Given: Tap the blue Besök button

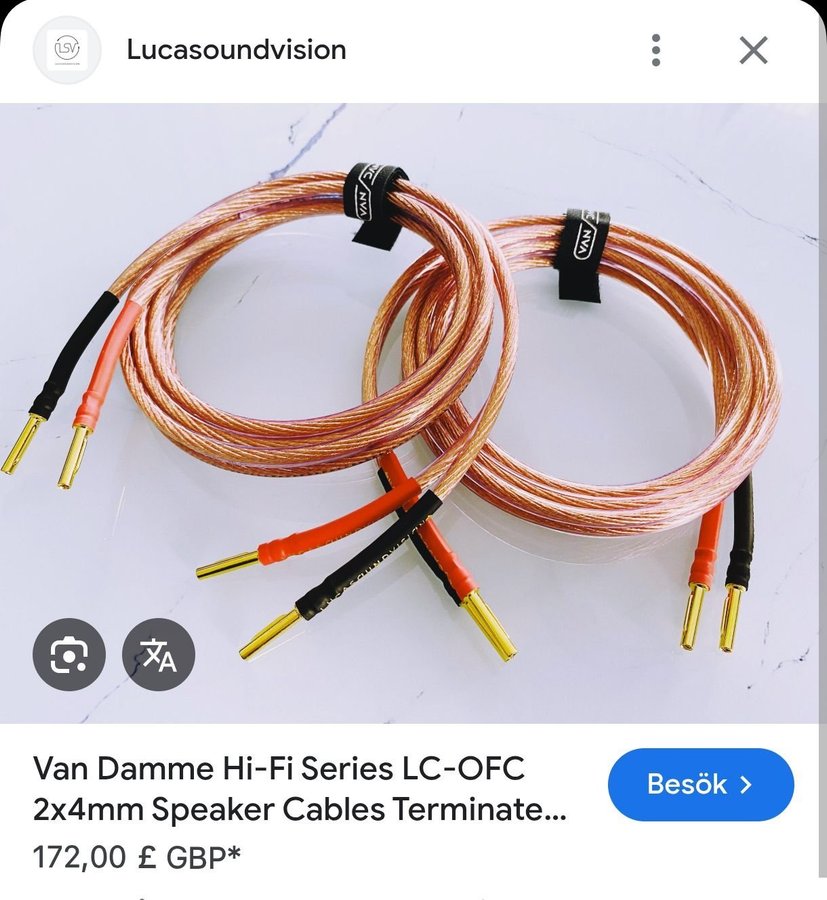Looking at the screenshot, I should [x=700, y=784].
